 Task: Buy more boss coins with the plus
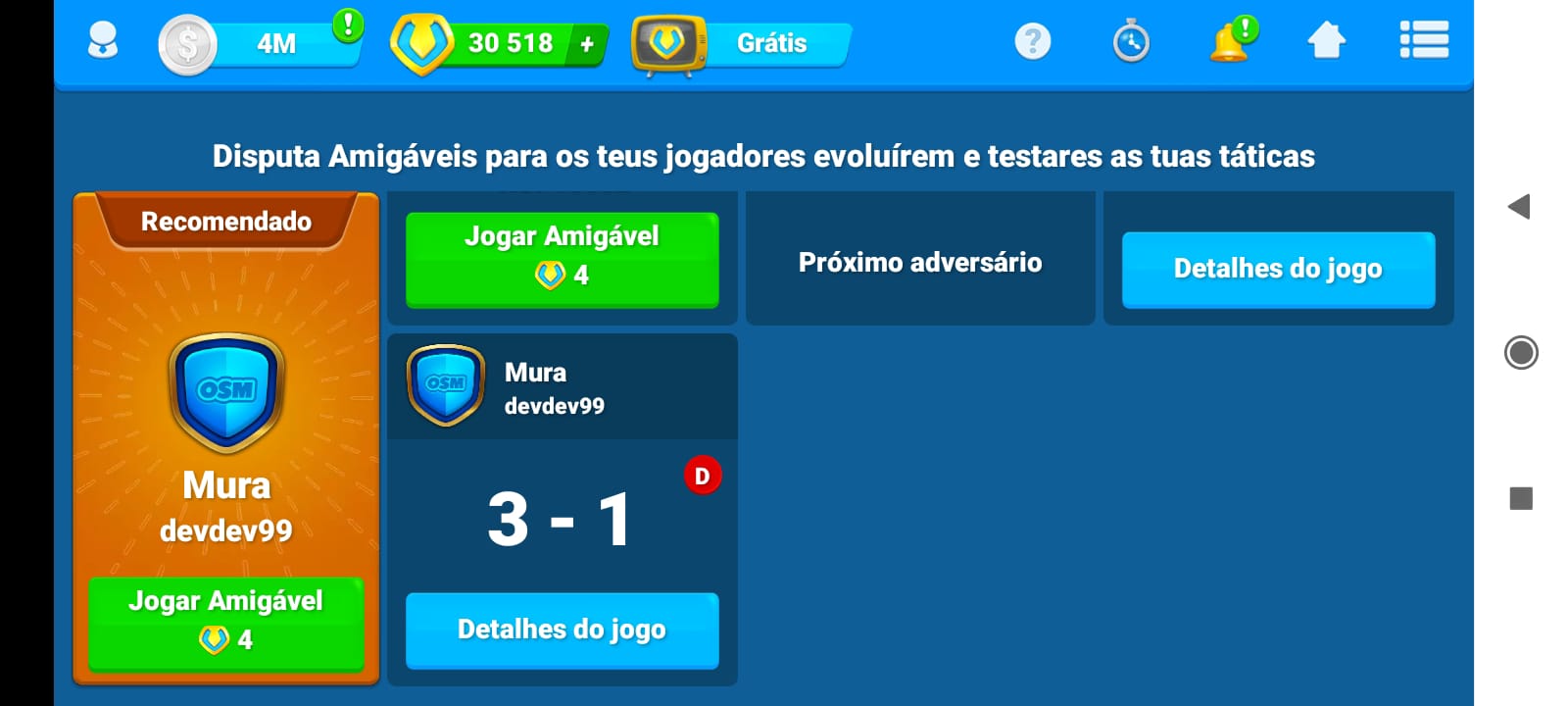(587, 44)
